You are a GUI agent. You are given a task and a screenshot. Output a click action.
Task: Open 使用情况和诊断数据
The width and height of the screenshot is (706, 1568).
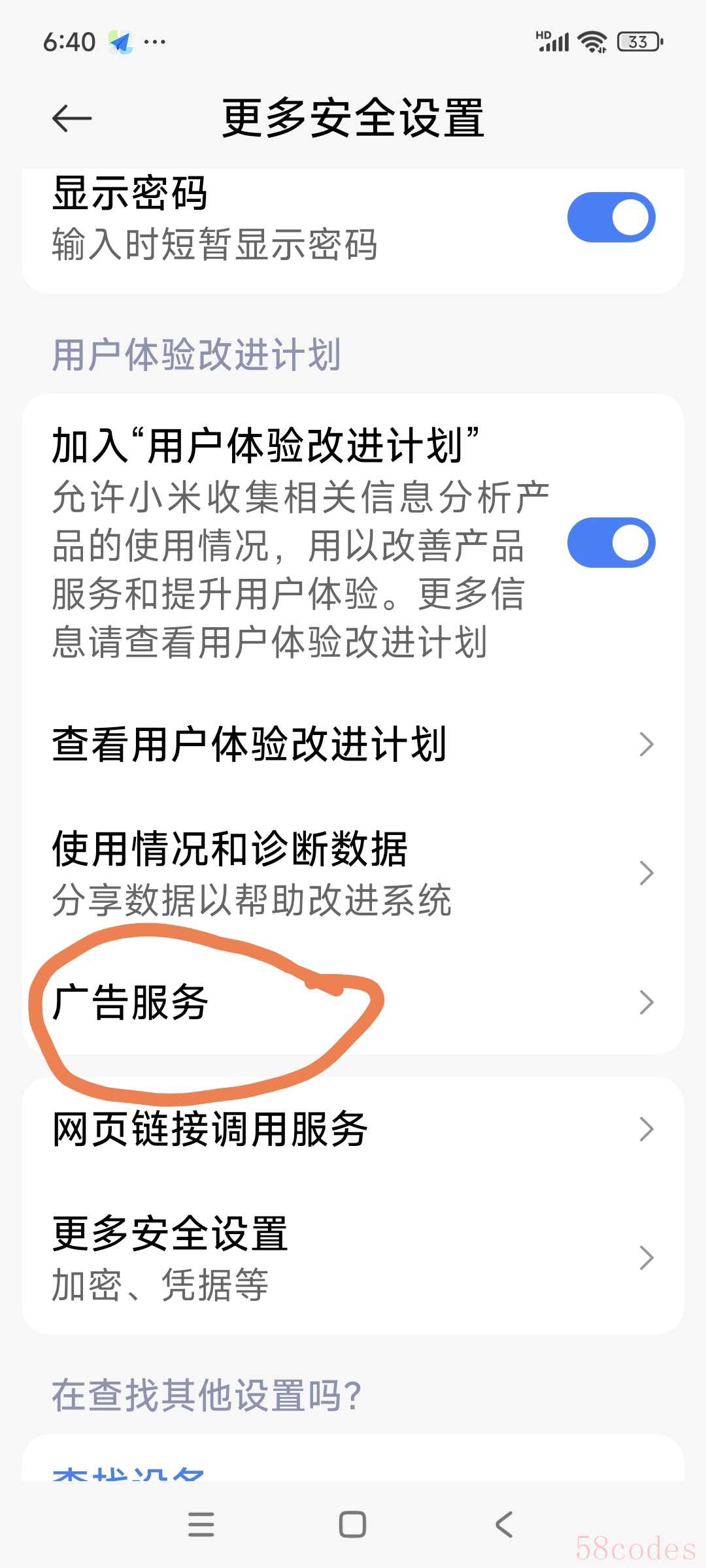click(353, 872)
